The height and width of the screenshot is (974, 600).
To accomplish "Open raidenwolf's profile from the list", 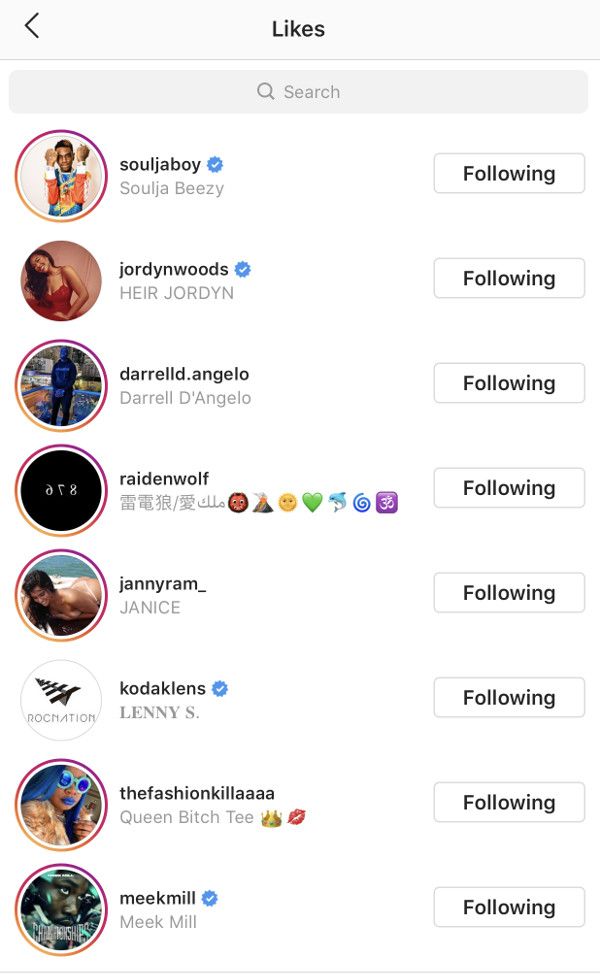I will 300,491.
